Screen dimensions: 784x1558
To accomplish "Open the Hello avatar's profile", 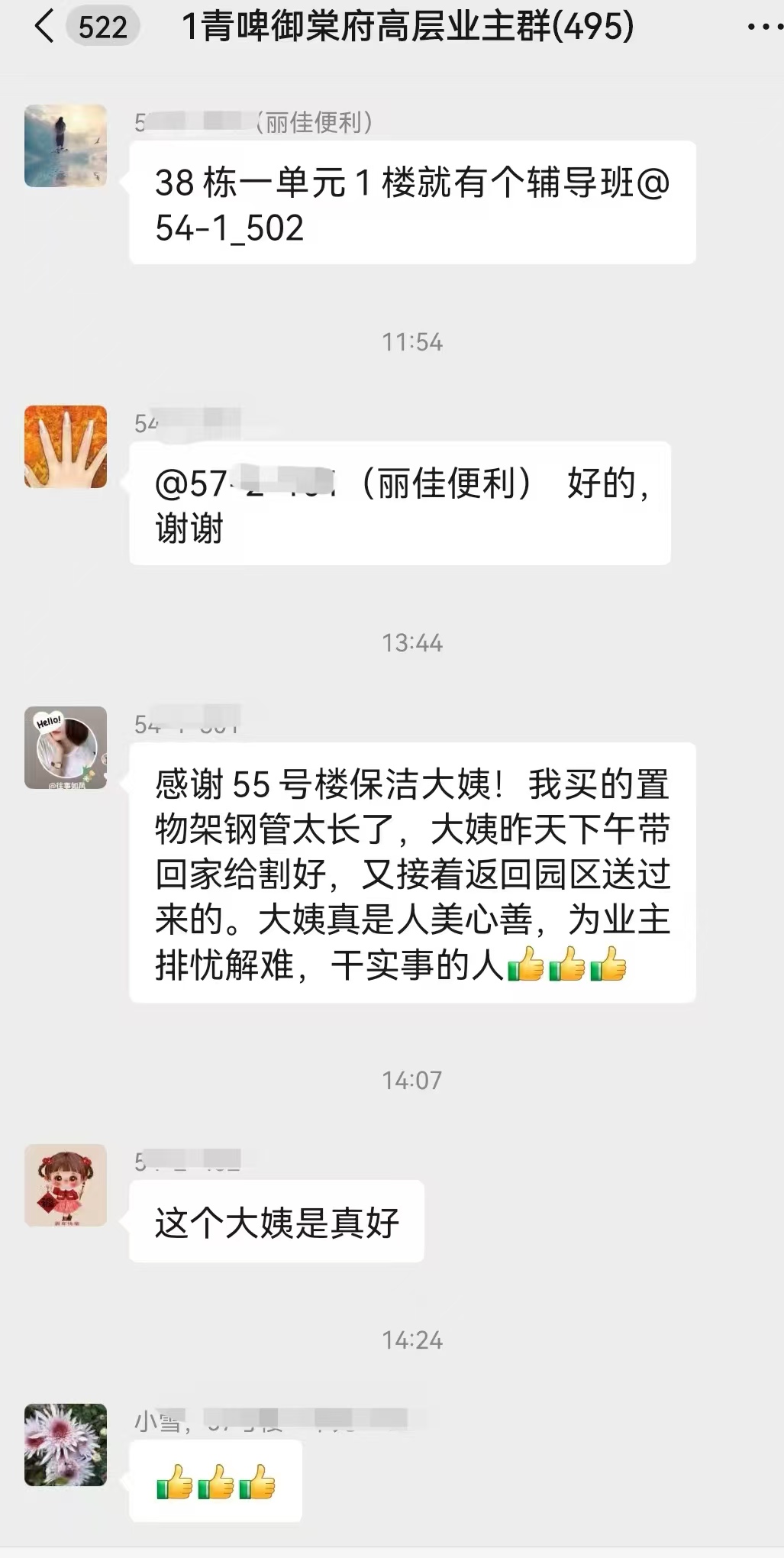I will (x=66, y=748).
